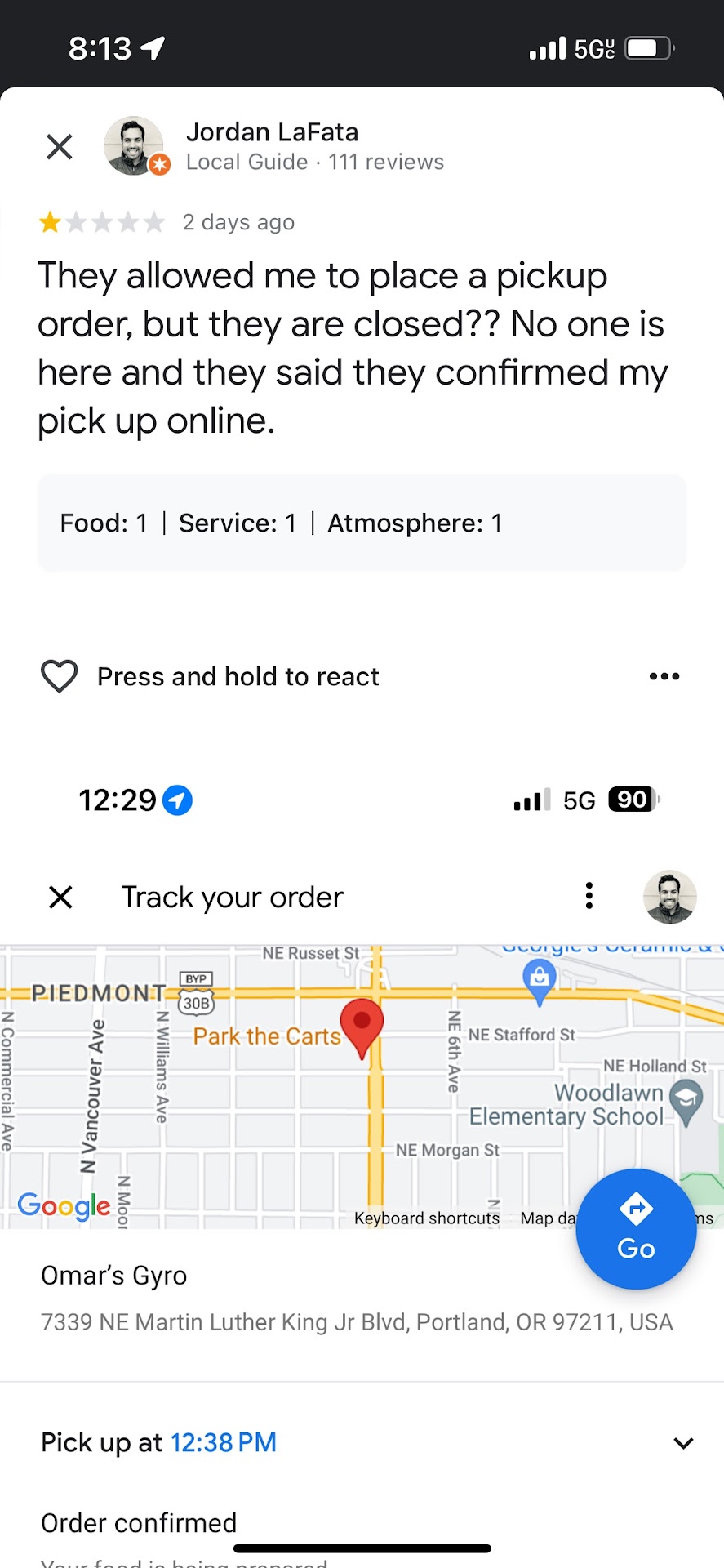Tap the heart to react to review
This screenshot has width=724, height=1568.
(x=60, y=676)
